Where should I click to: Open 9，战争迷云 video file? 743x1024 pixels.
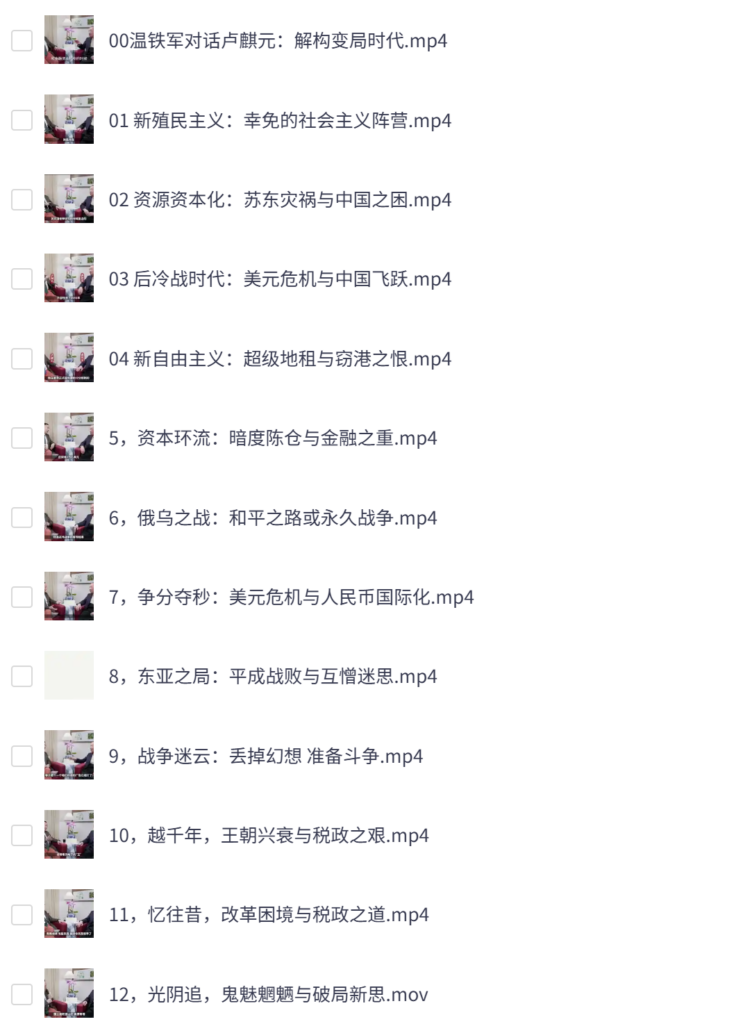click(265, 756)
